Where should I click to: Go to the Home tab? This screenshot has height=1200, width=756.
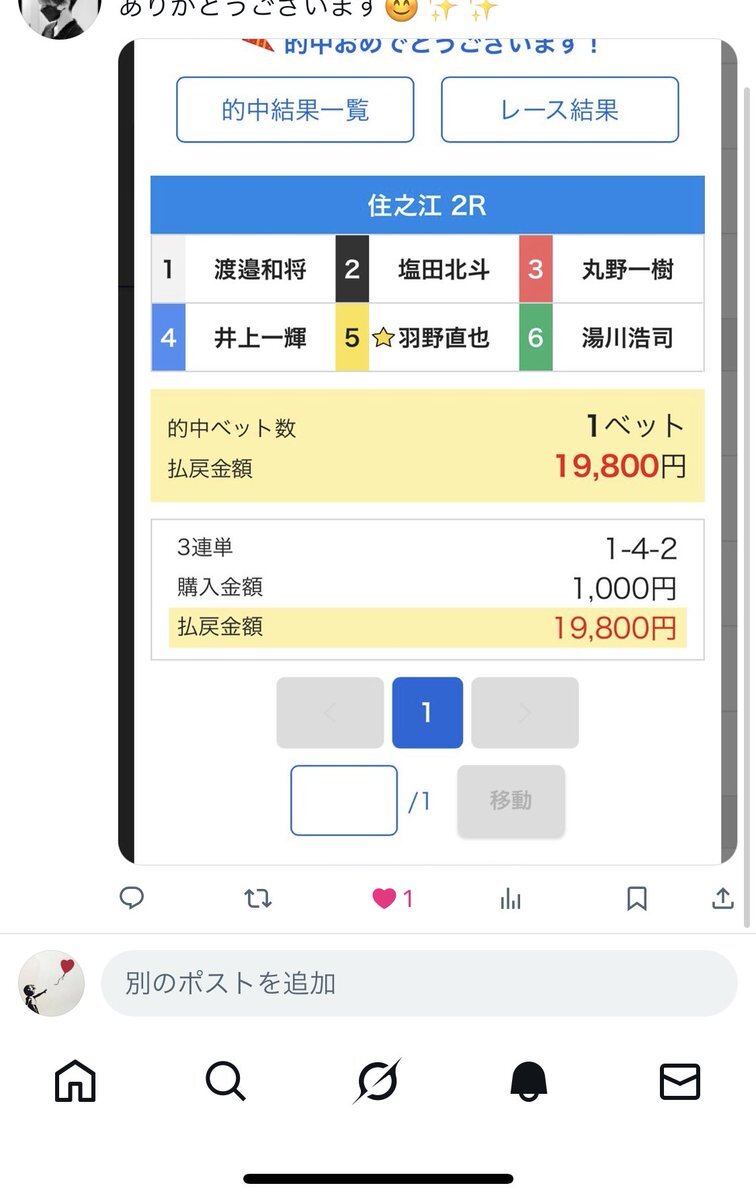[x=76, y=1081]
